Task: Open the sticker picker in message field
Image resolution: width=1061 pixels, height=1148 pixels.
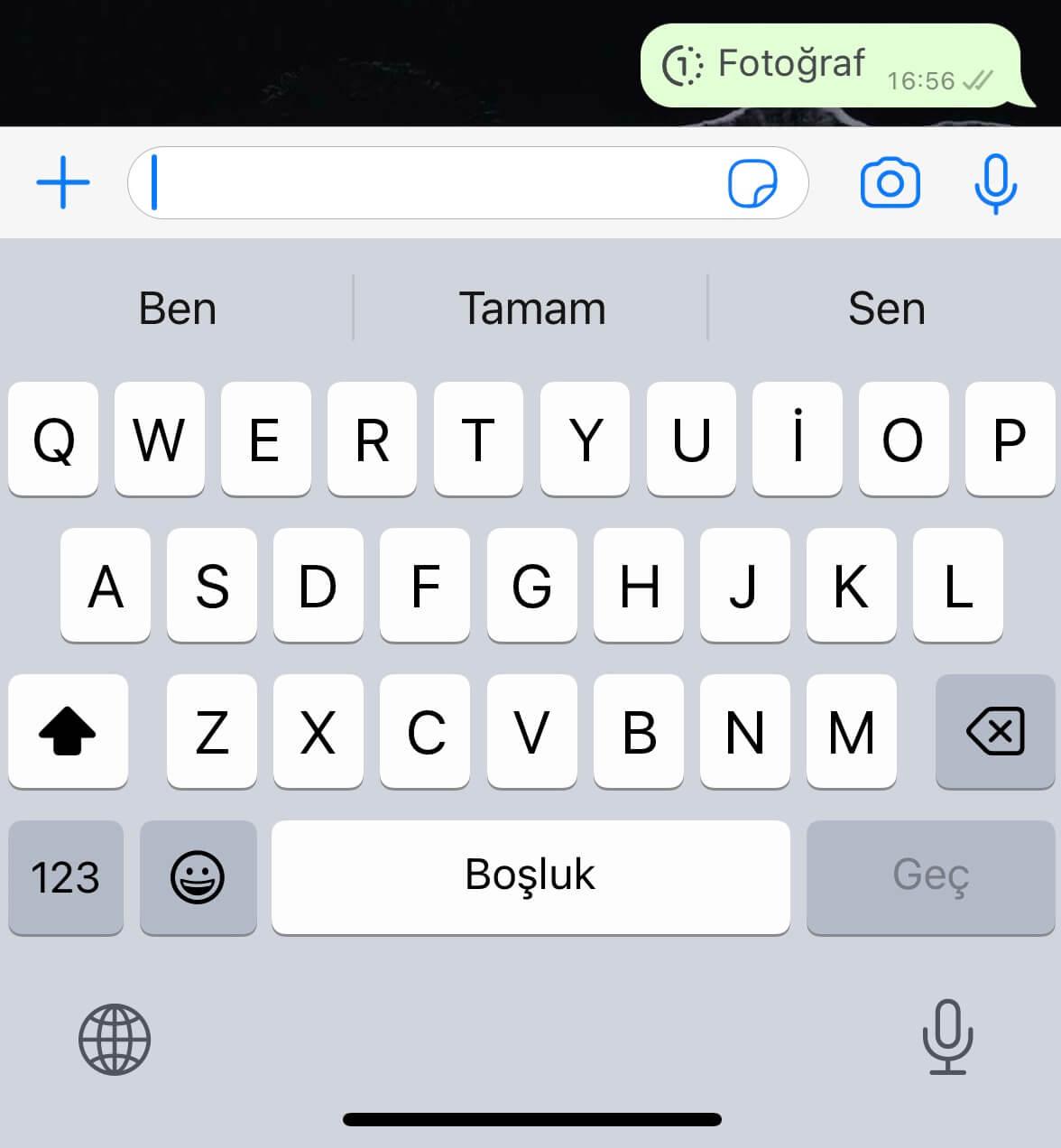Action: tap(752, 183)
